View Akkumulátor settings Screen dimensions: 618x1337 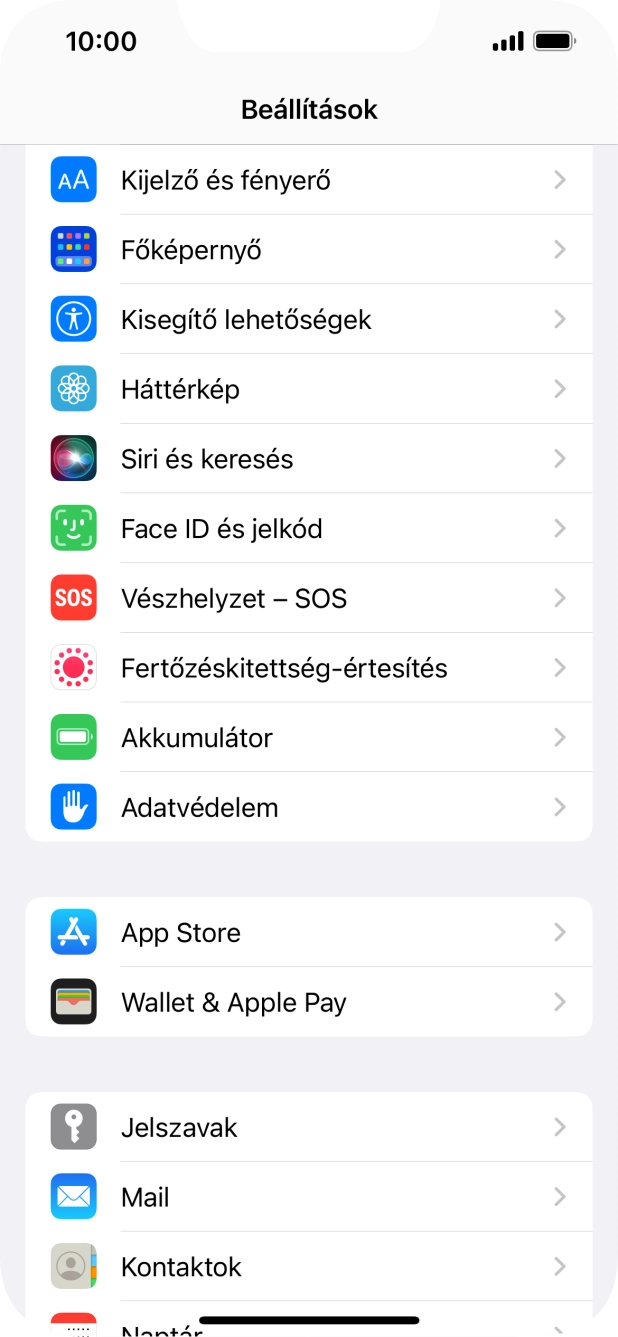pyautogui.click(x=308, y=737)
